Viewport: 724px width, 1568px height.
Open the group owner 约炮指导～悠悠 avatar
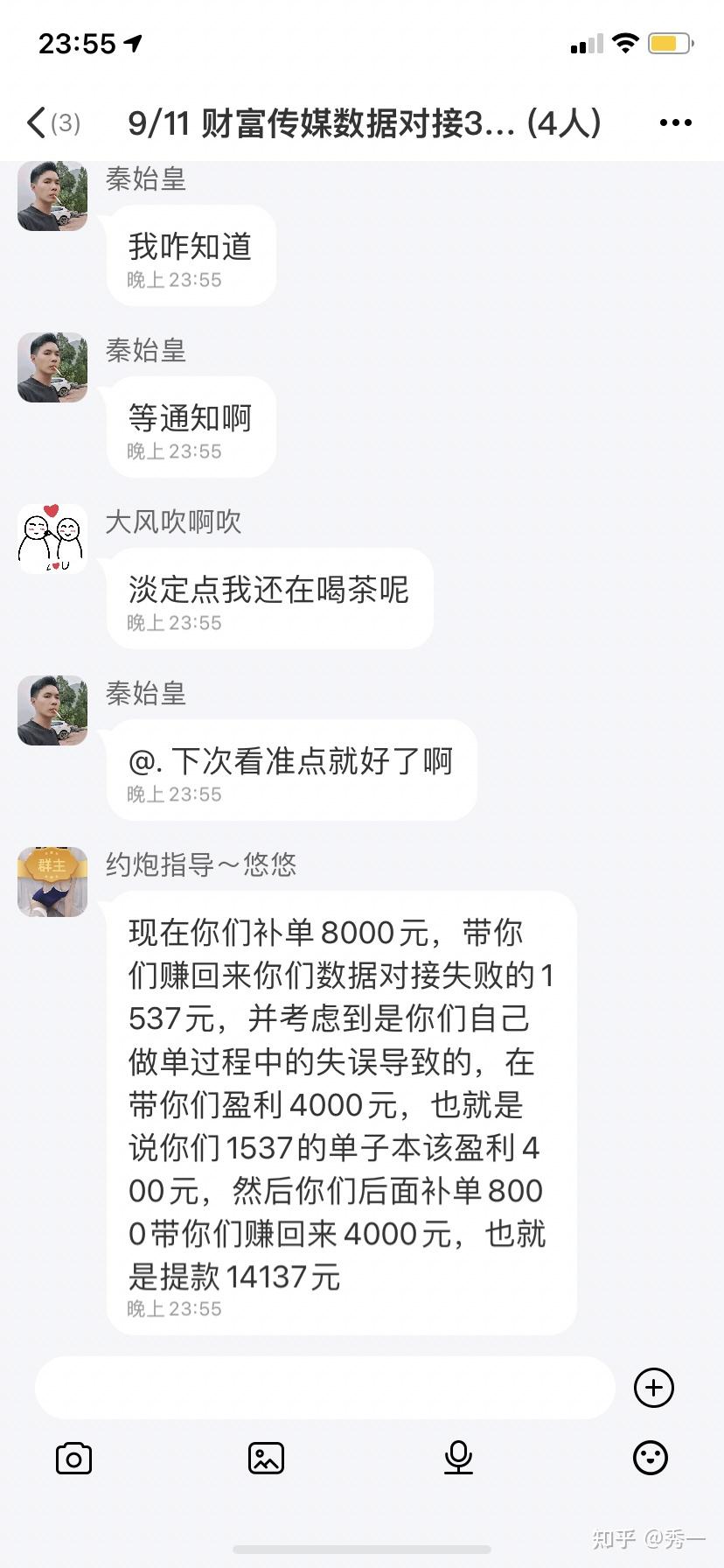coord(52,881)
